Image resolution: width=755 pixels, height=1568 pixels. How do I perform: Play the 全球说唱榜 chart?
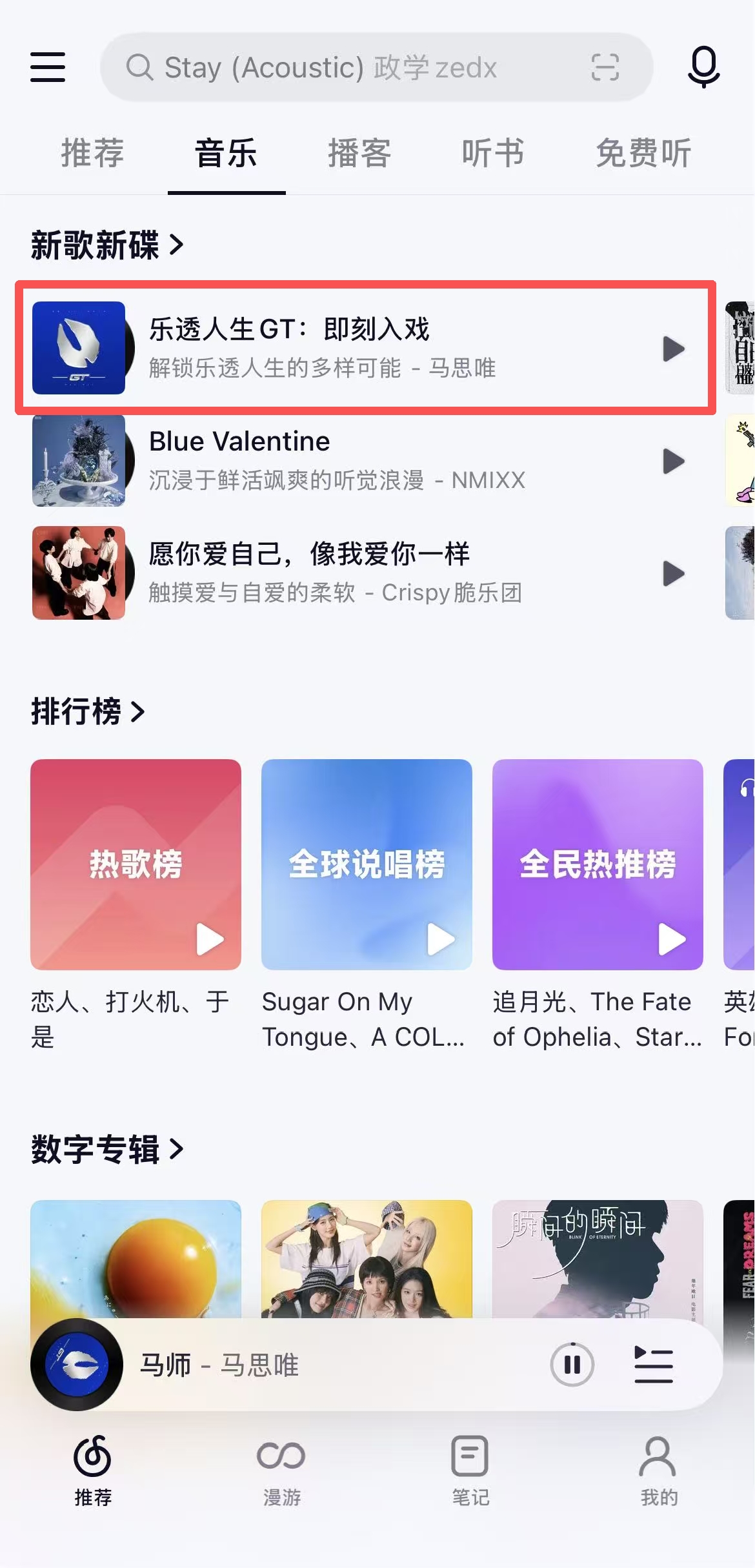click(x=441, y=939)
